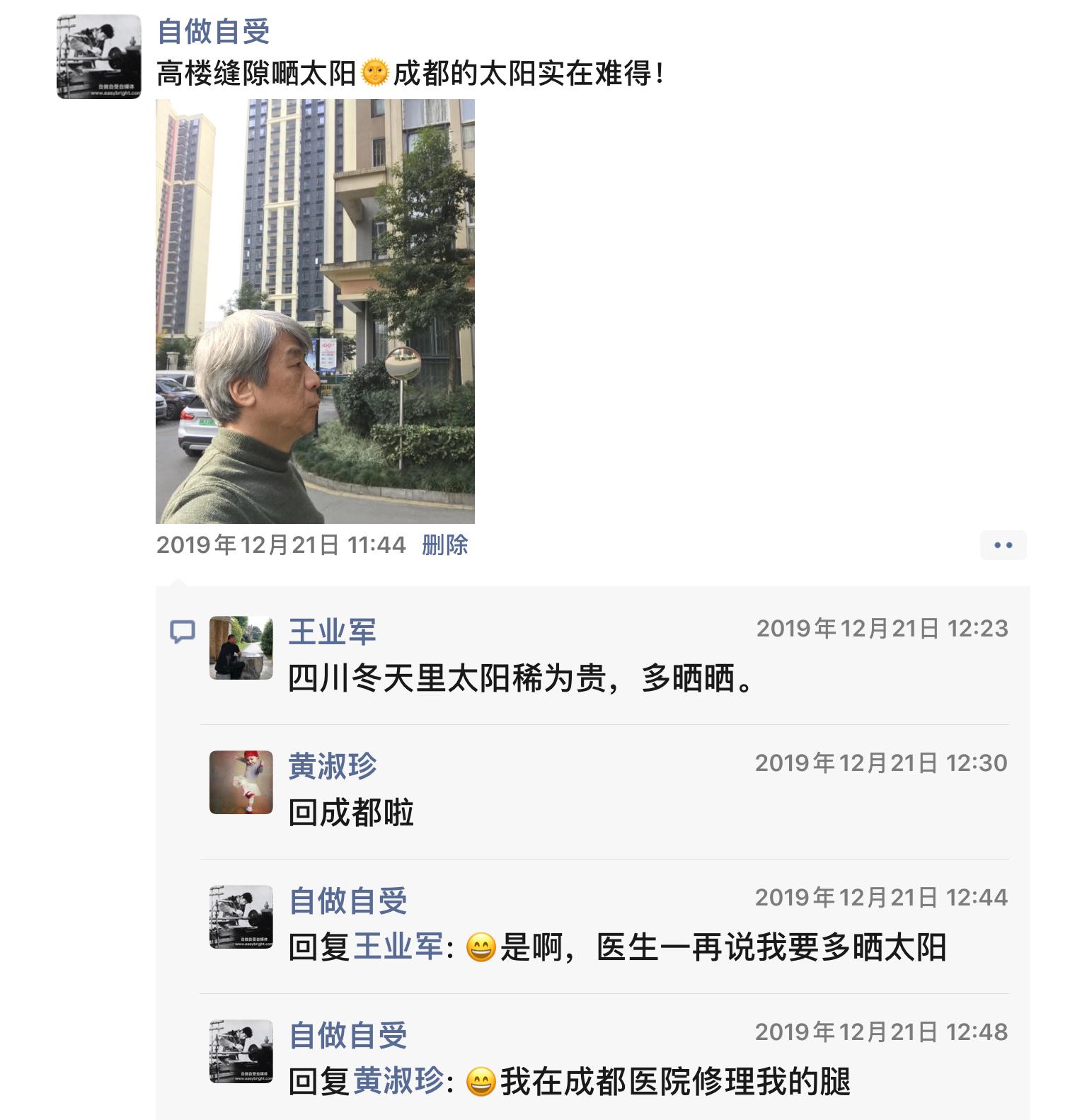Reply to 王业军's comment about Sichuan sun
This screenshot has height=1120, width=1087.
(x=520, y=679)
